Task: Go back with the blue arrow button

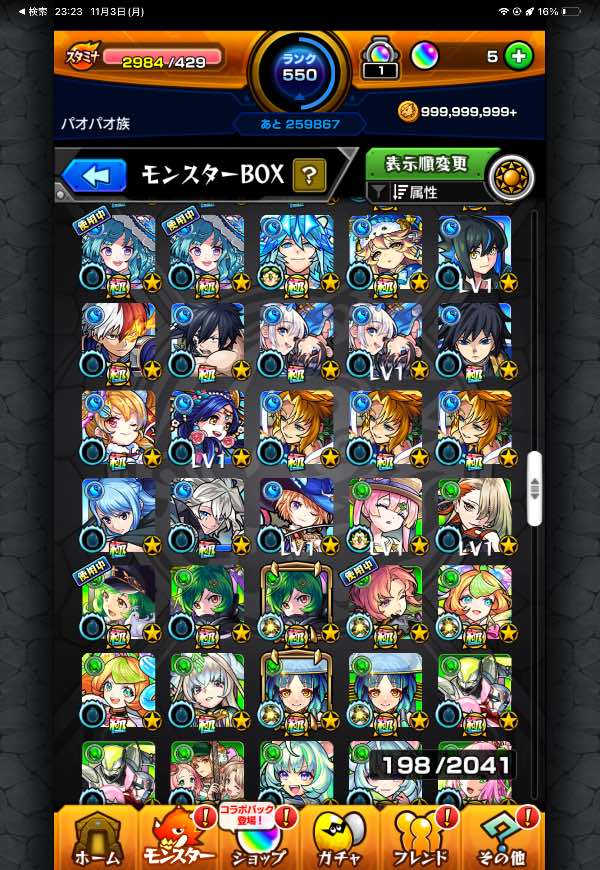Action: pos(94,176)
